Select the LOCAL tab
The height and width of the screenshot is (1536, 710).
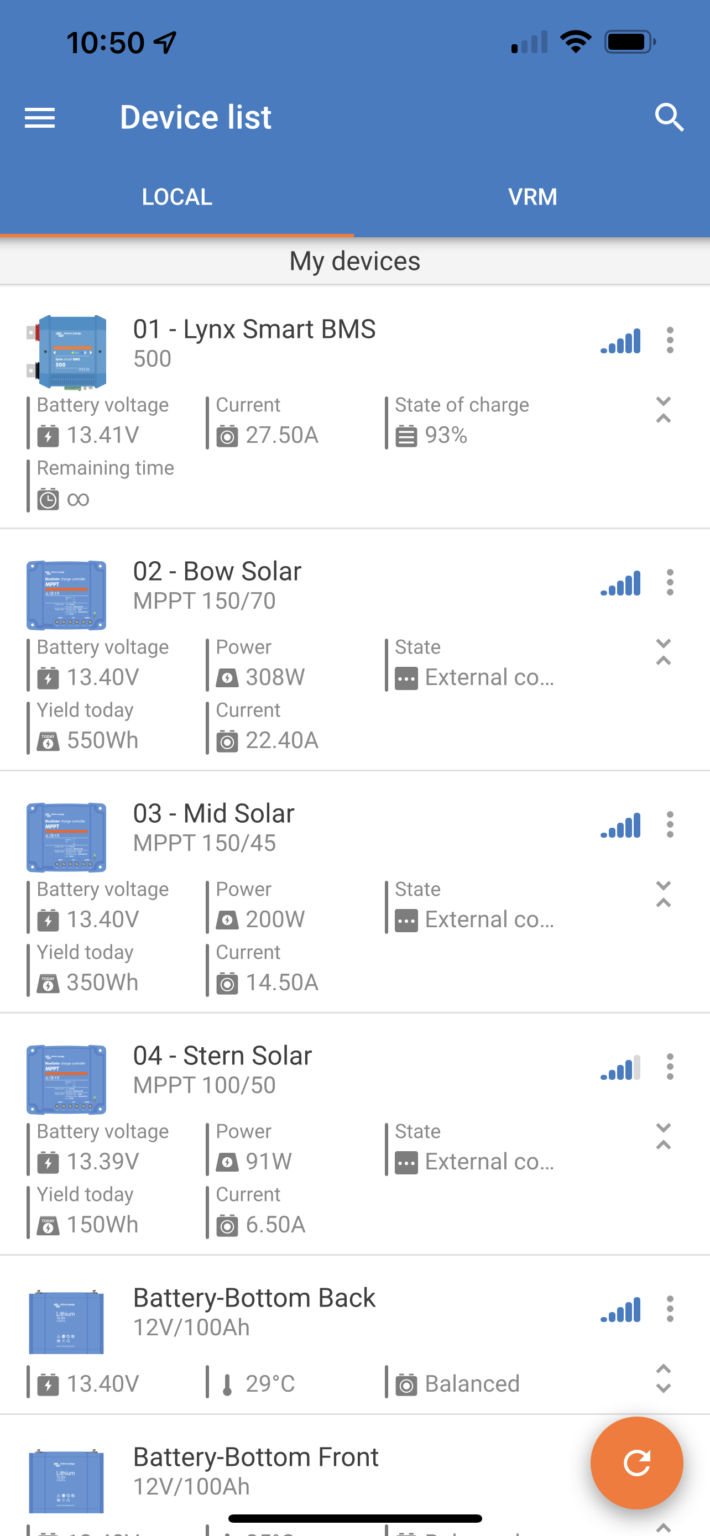(x=177, y=197)
